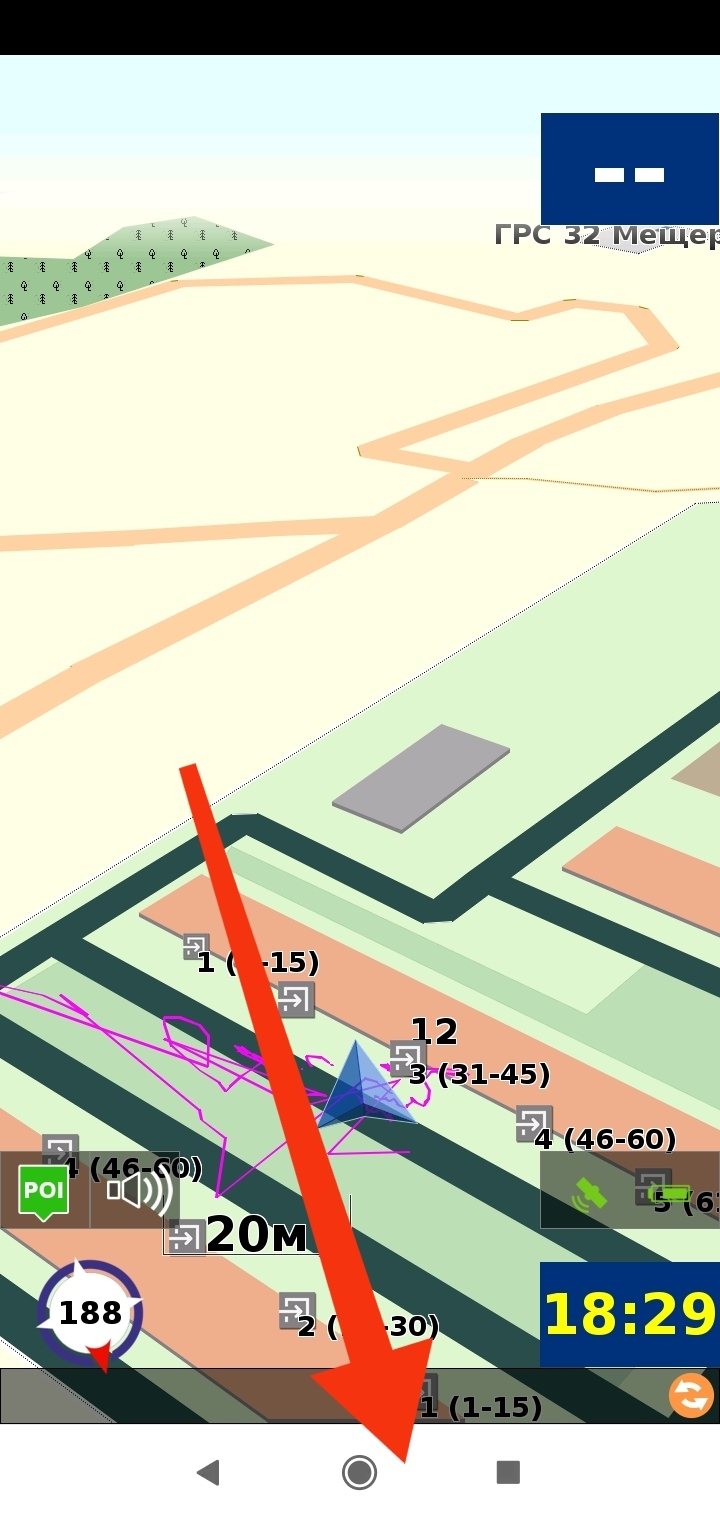Open the GPS satellite status panel
720x1520 pixels.
click(590, 1192)
